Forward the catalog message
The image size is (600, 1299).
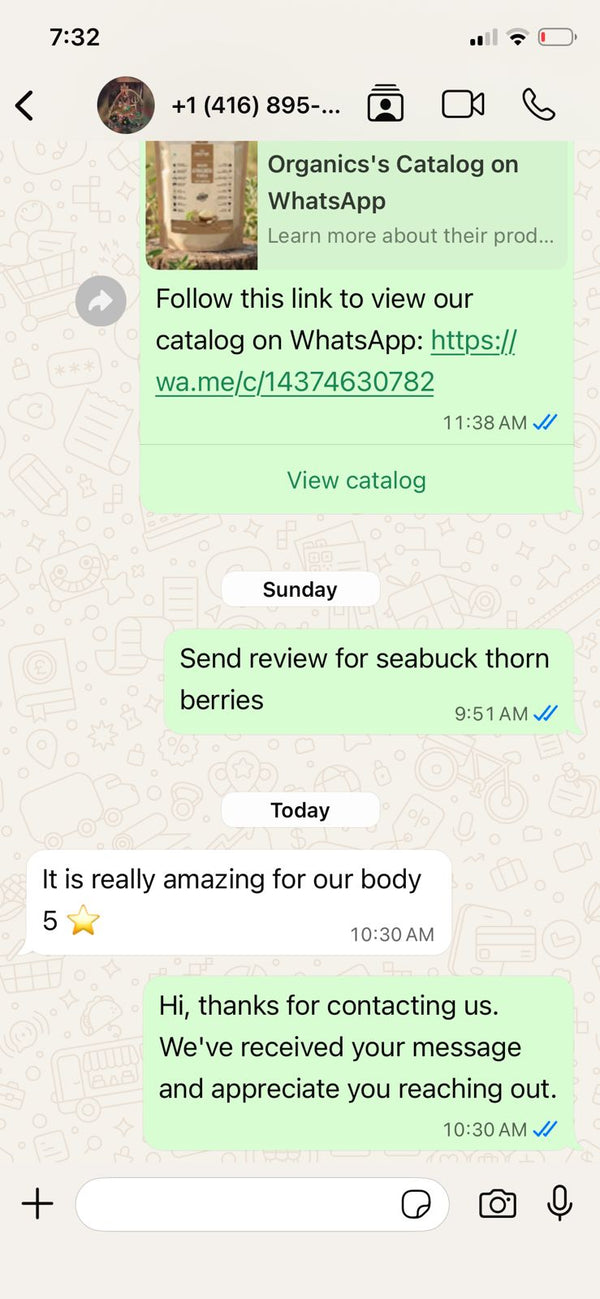click(x=101, y=302)
